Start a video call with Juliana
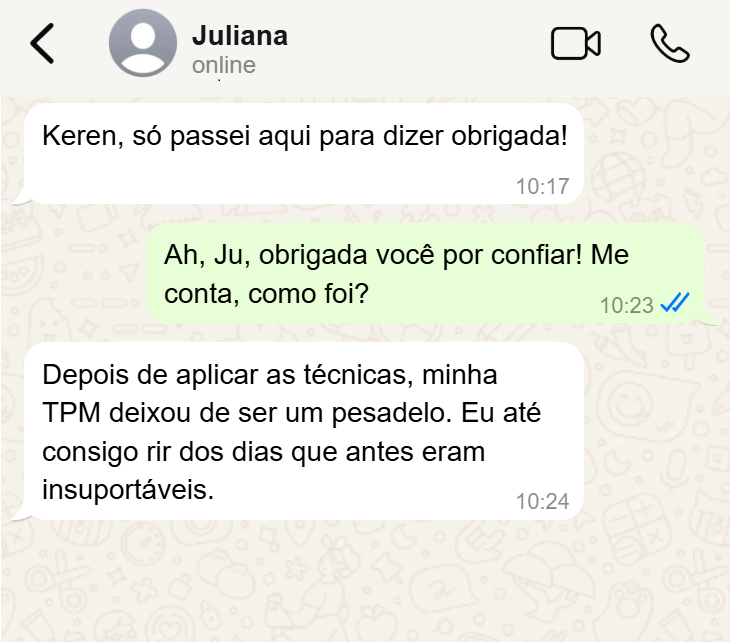This screenshot has width=730, height=642. tap(575, 44)
